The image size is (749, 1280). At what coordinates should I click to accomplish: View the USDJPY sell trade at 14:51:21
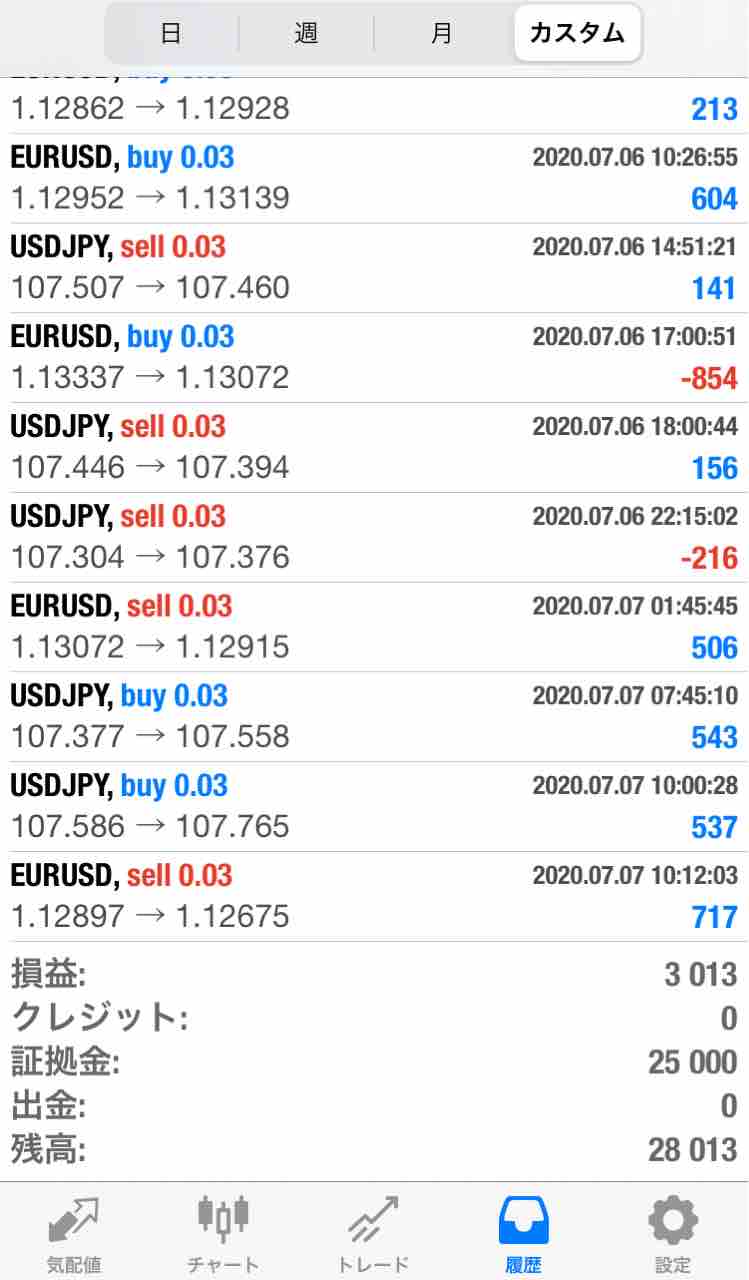374,268
